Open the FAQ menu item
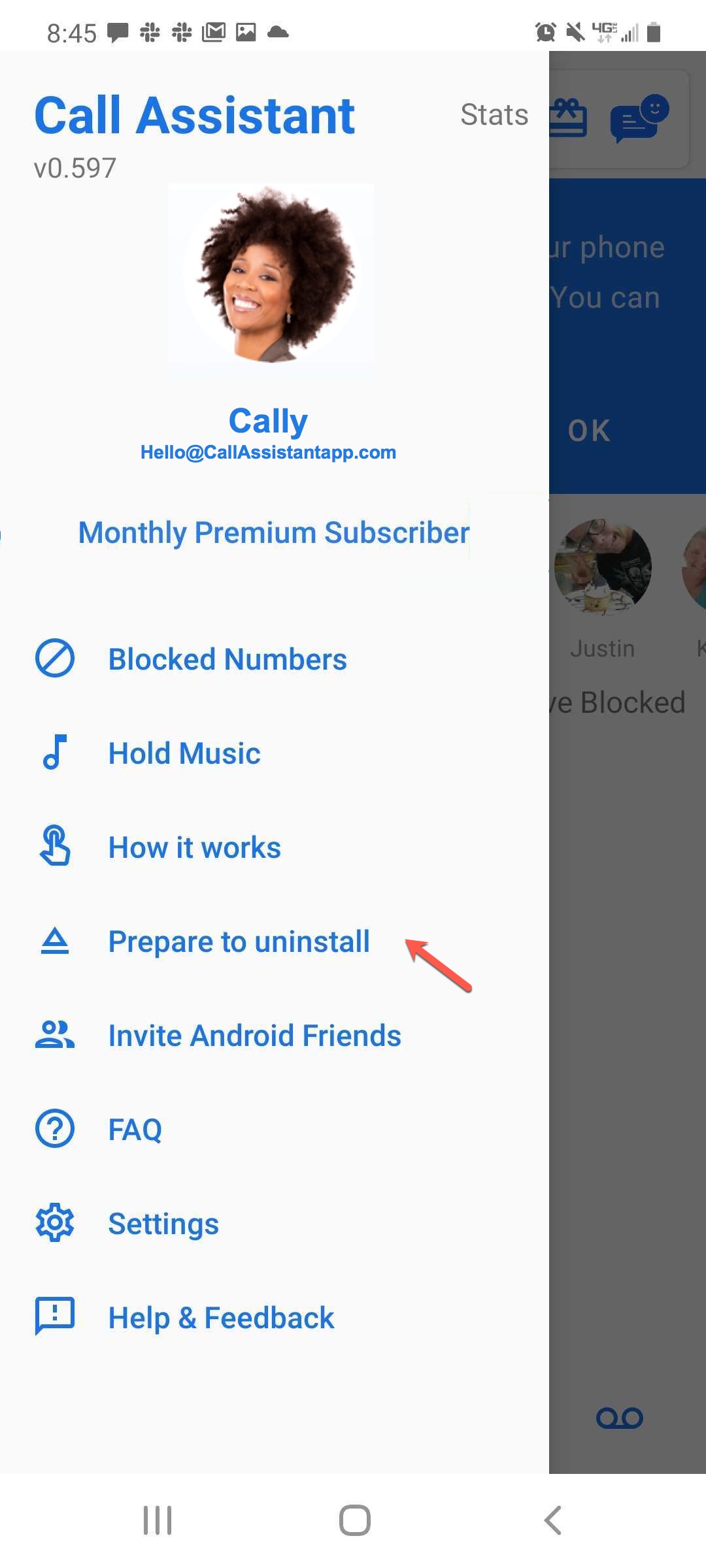The height and width of the screenshot is (1568, 706). click(x=135, y=1130)
